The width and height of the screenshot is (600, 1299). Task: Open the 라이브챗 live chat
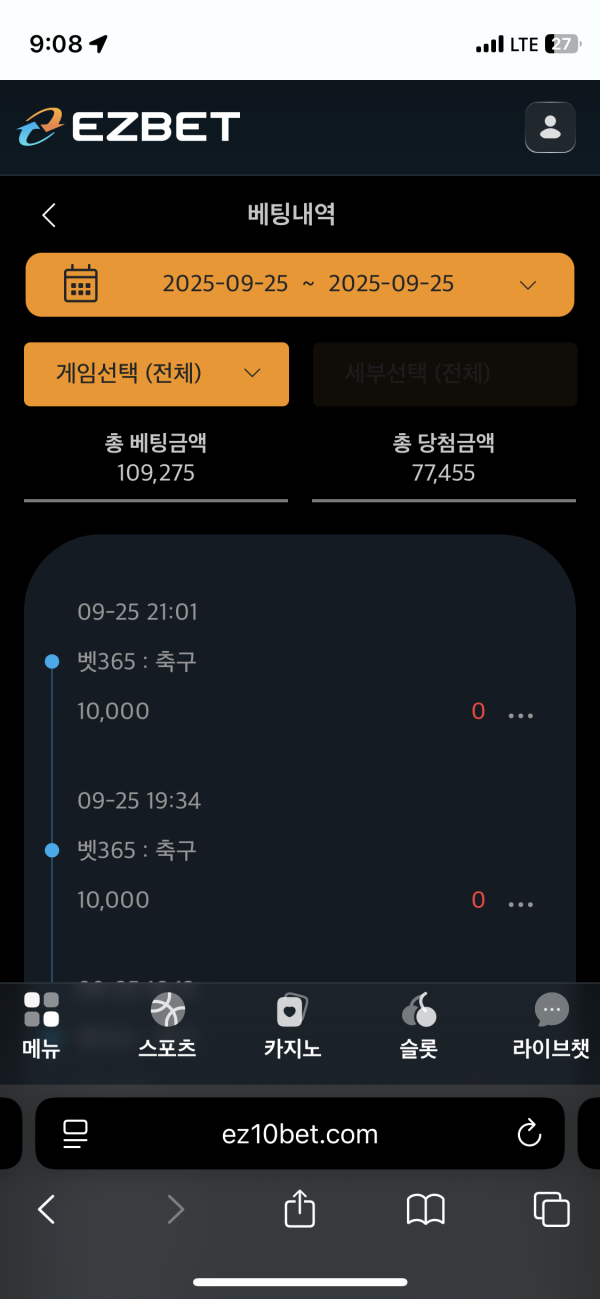tap(551, 1025)
